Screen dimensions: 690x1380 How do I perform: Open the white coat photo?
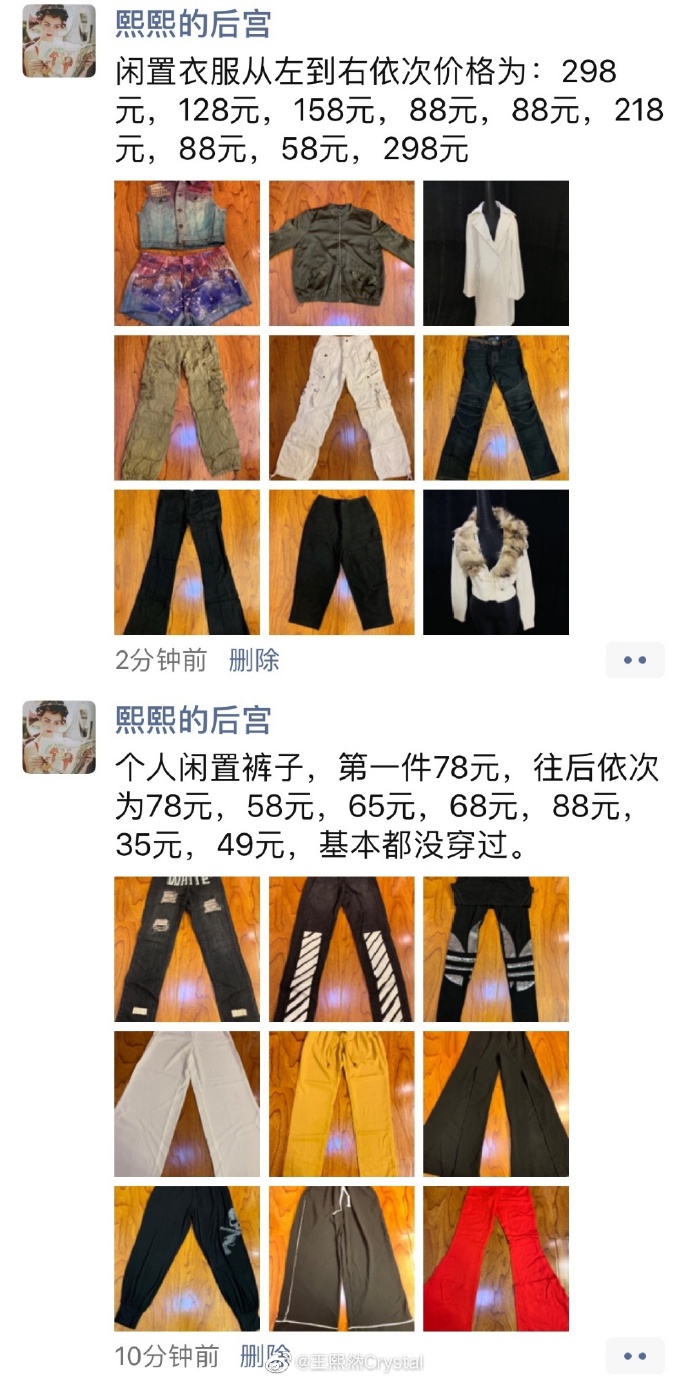tap(496, 253)
